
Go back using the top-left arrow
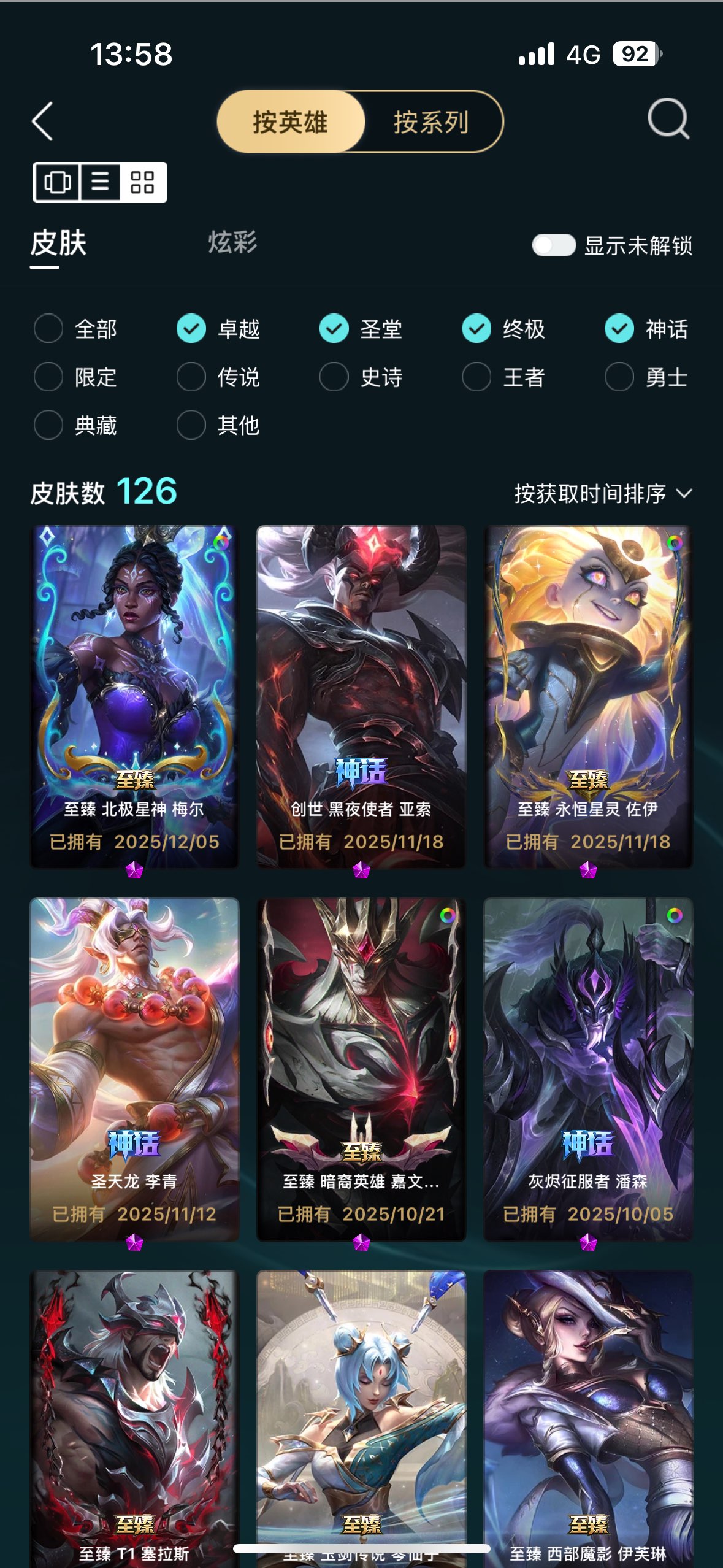(43, 121)
